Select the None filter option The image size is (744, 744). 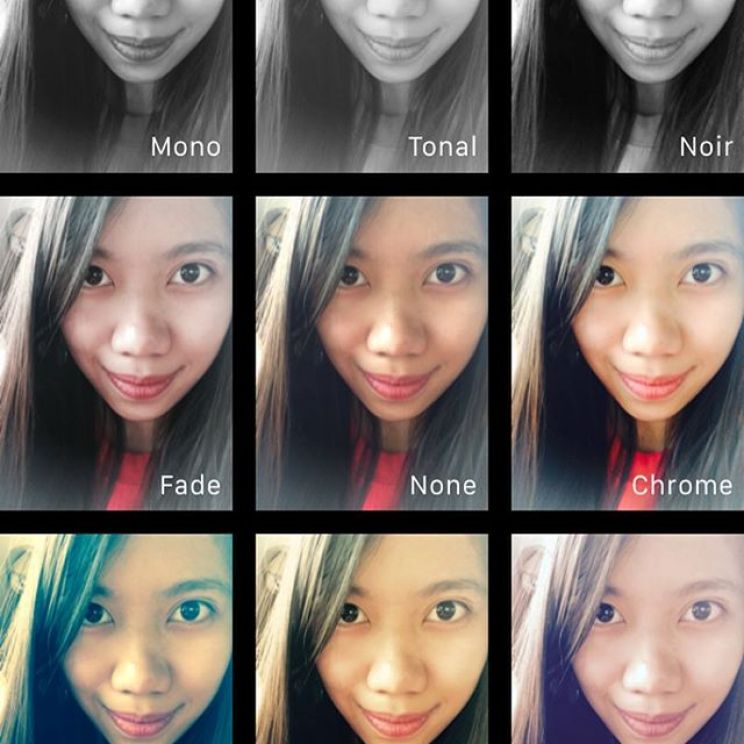(x=372, y=352)
